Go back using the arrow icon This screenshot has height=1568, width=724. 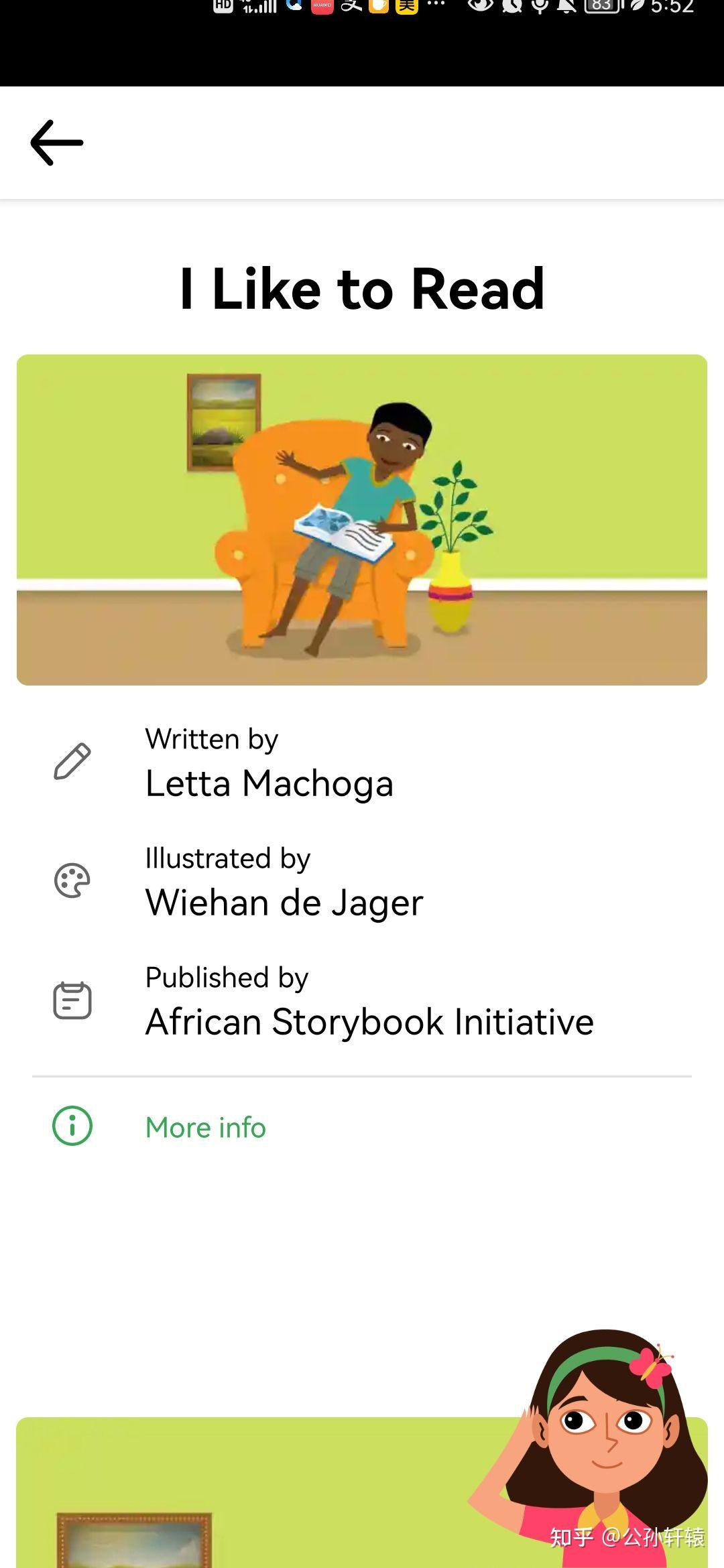click(x=57, y=143)
